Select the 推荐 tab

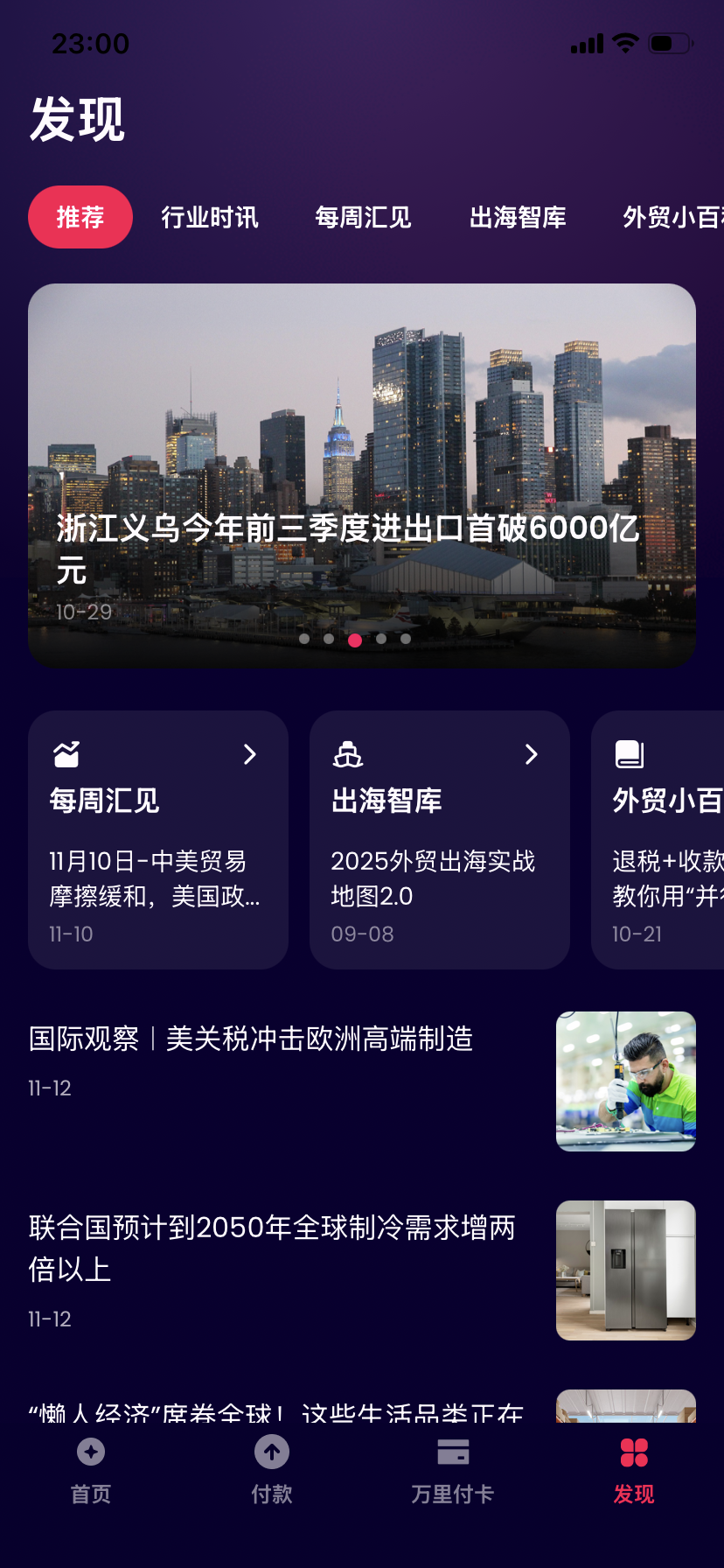tap(80, 217)
